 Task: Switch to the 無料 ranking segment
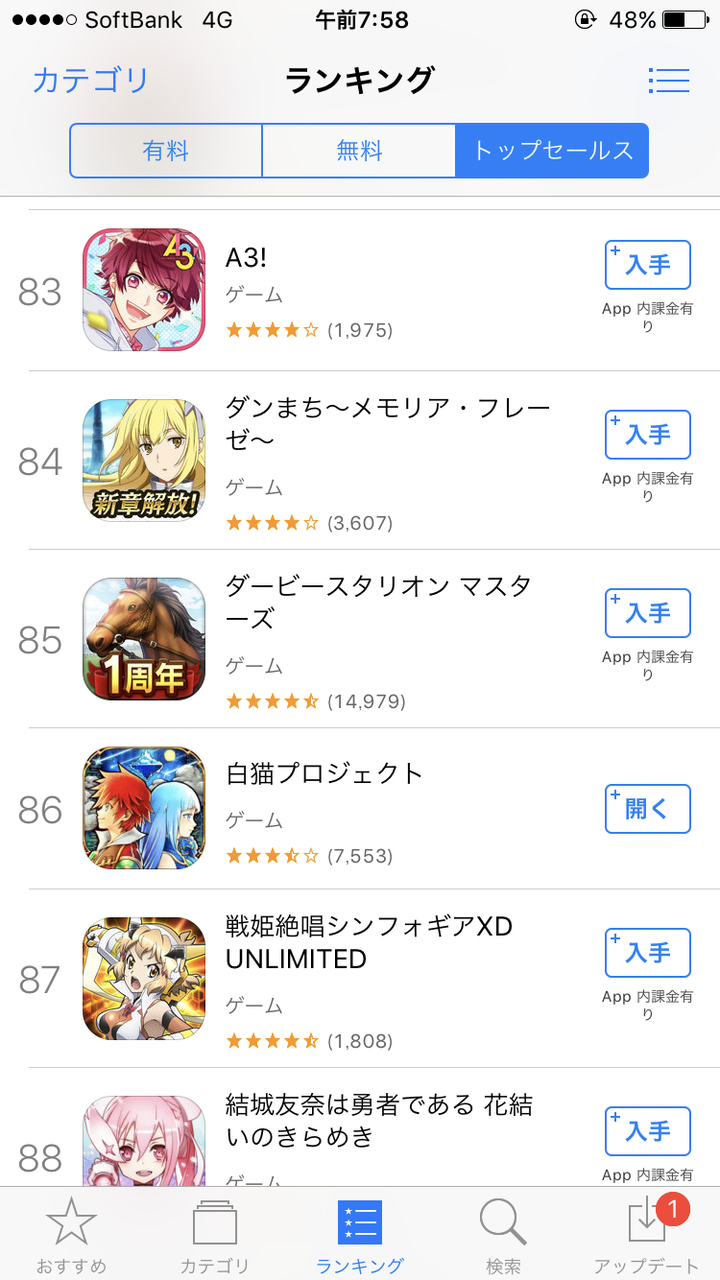[359, 150]
